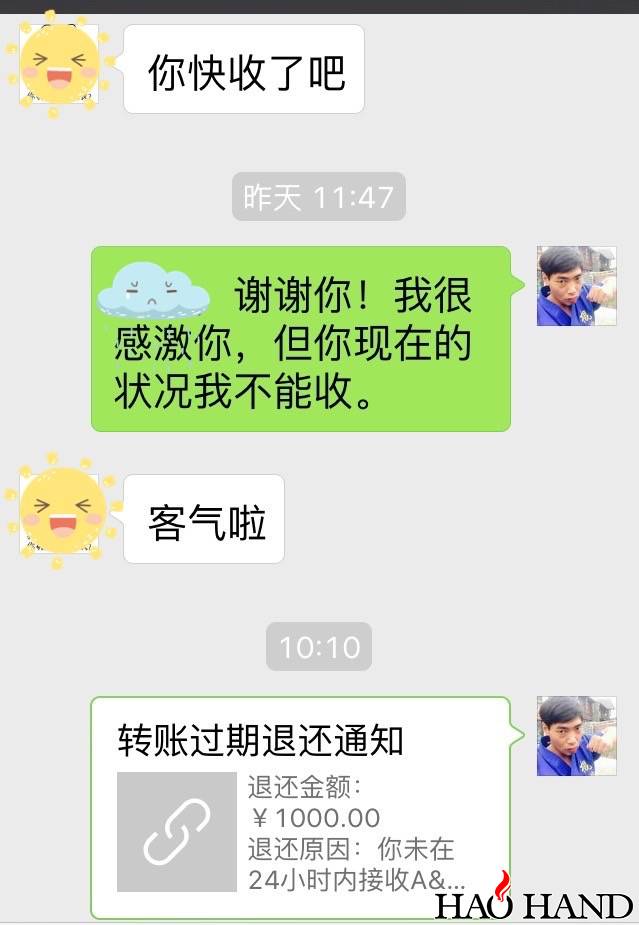This screenshot has height=925, width=639.
Task: Open the sun avatar beside 客气啦
Action: click(x=62, y=509)
